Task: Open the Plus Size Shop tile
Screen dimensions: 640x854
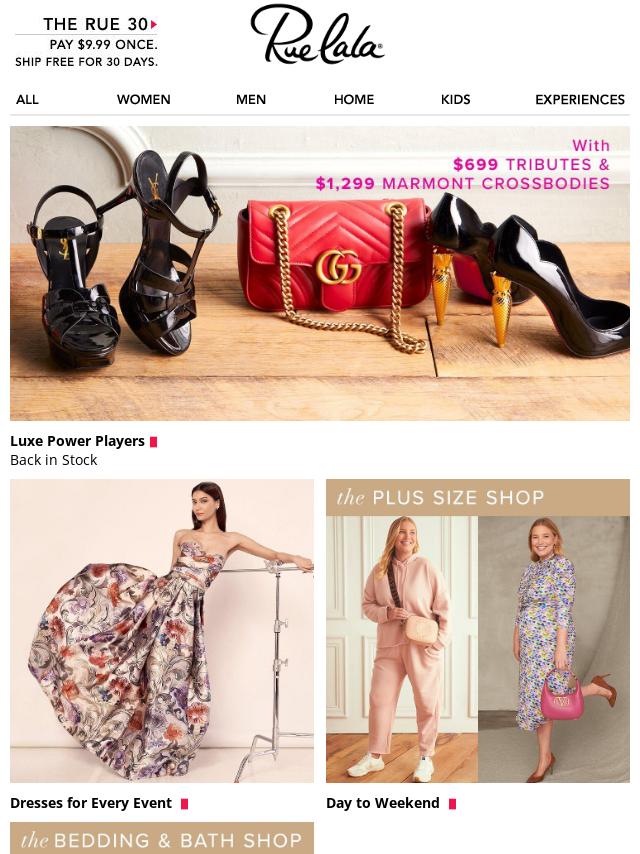Action: pyautogui.click(x=478, y=630)
